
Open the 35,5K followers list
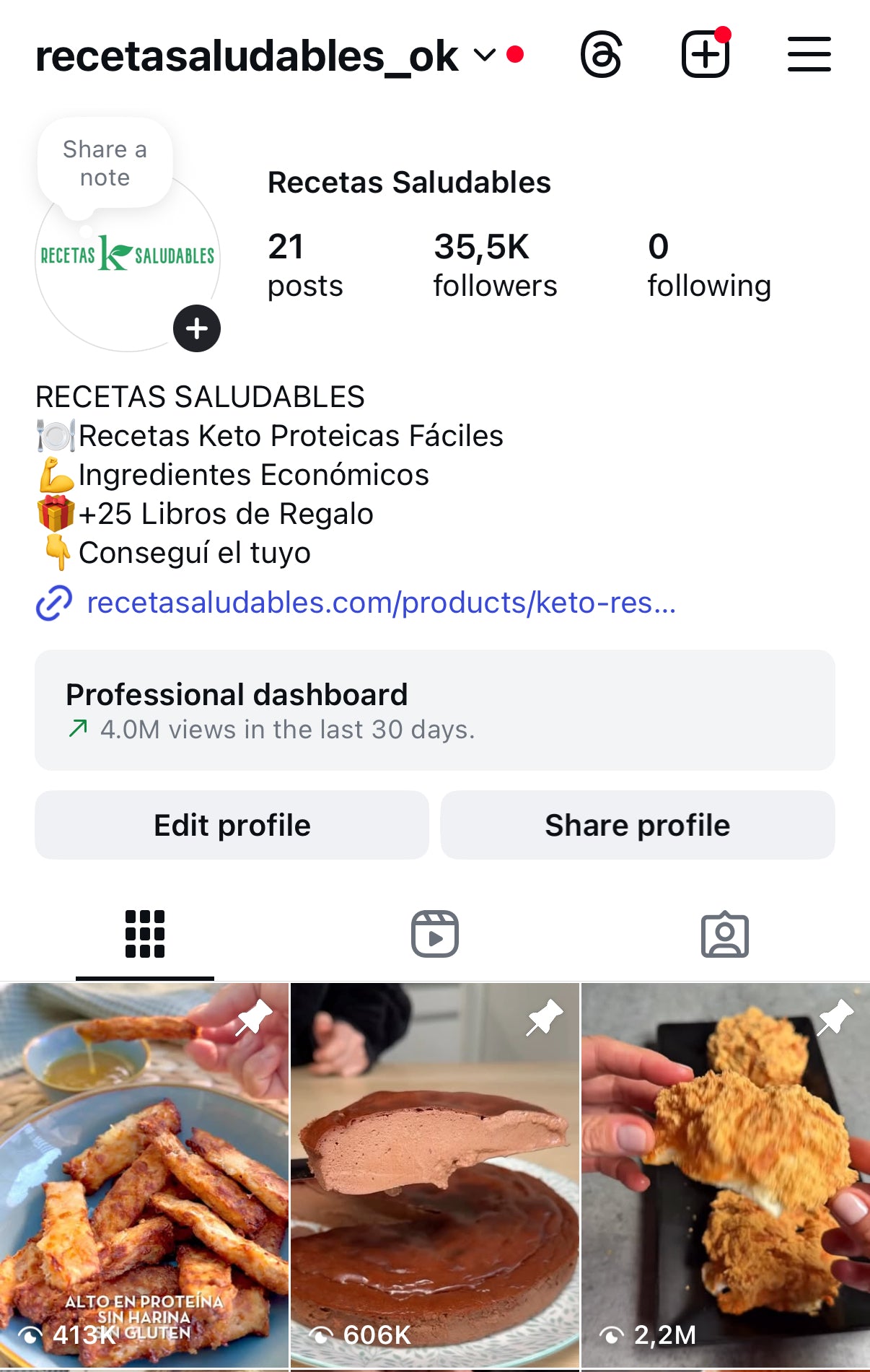pyautogui.click(x=495, y=266)
